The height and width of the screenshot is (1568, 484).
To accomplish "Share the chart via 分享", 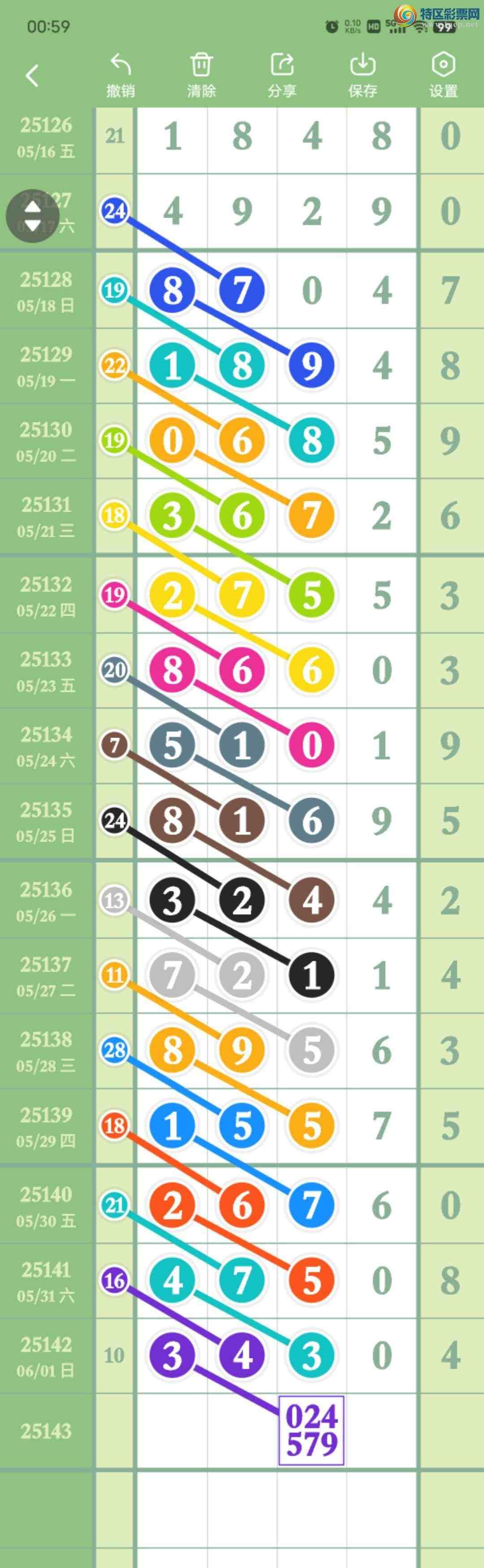I will [282, 76].
